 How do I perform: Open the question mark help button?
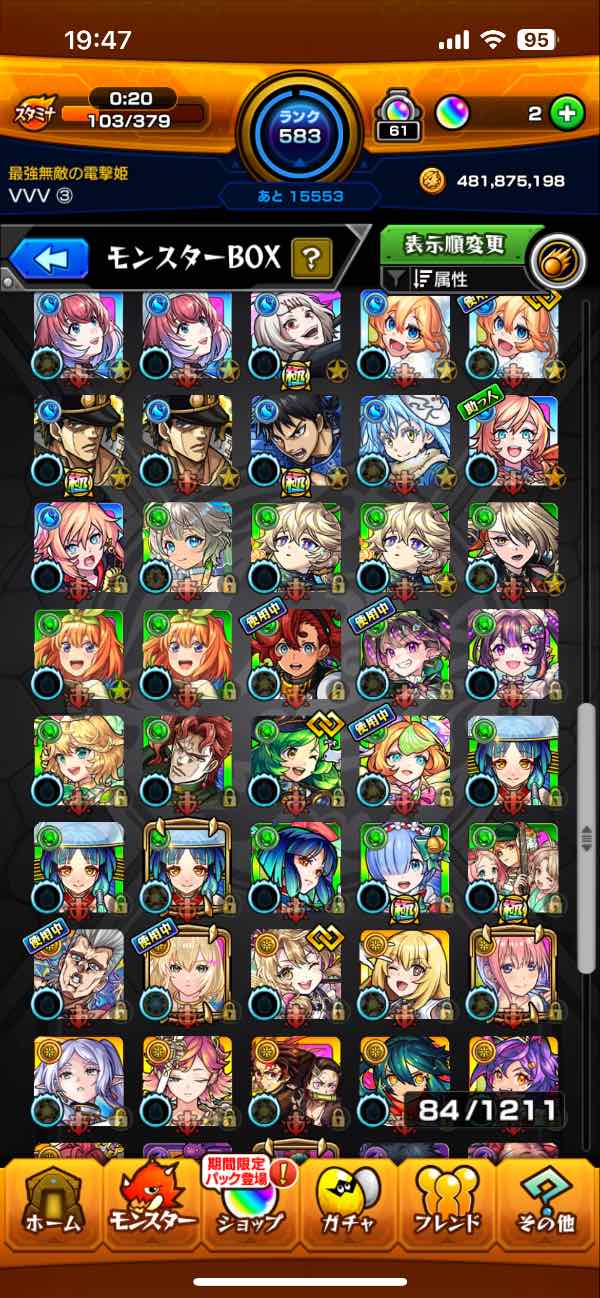(x=311, y=260)
